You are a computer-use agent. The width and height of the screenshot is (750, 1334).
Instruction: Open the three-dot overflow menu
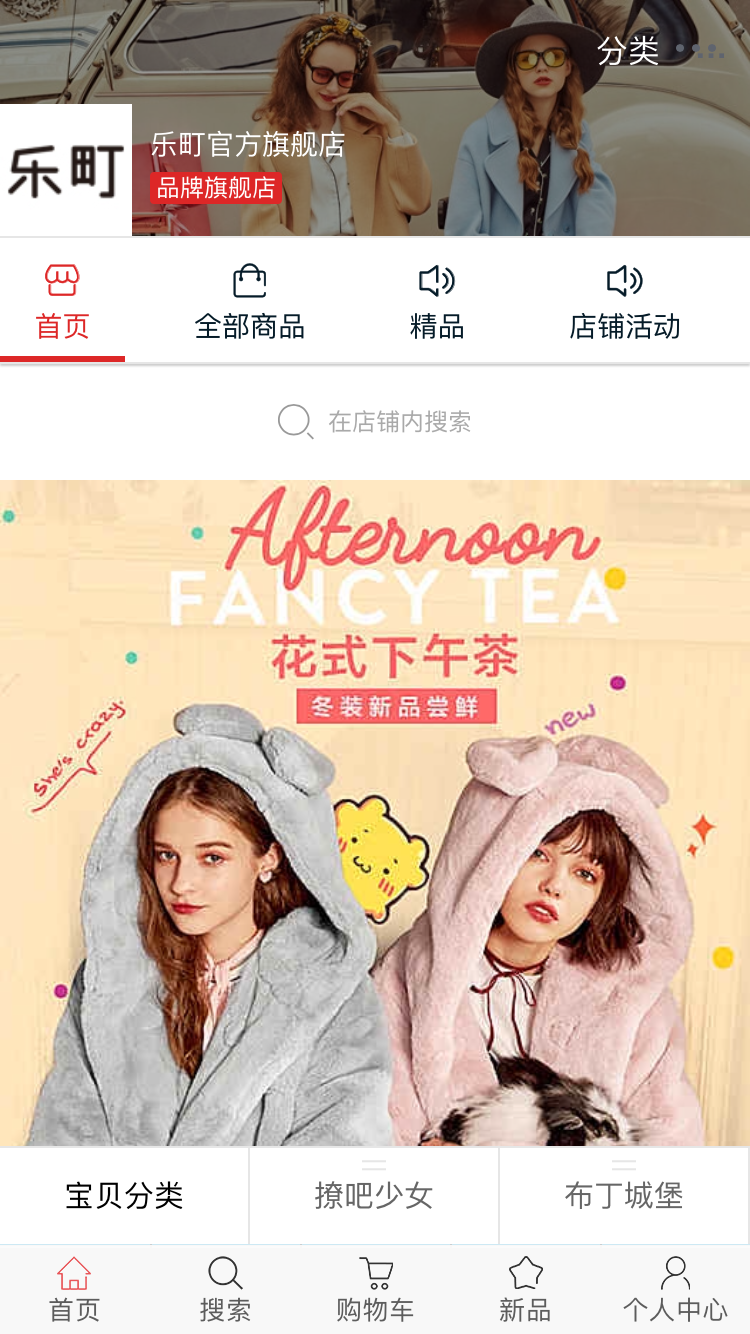[700, 49]
